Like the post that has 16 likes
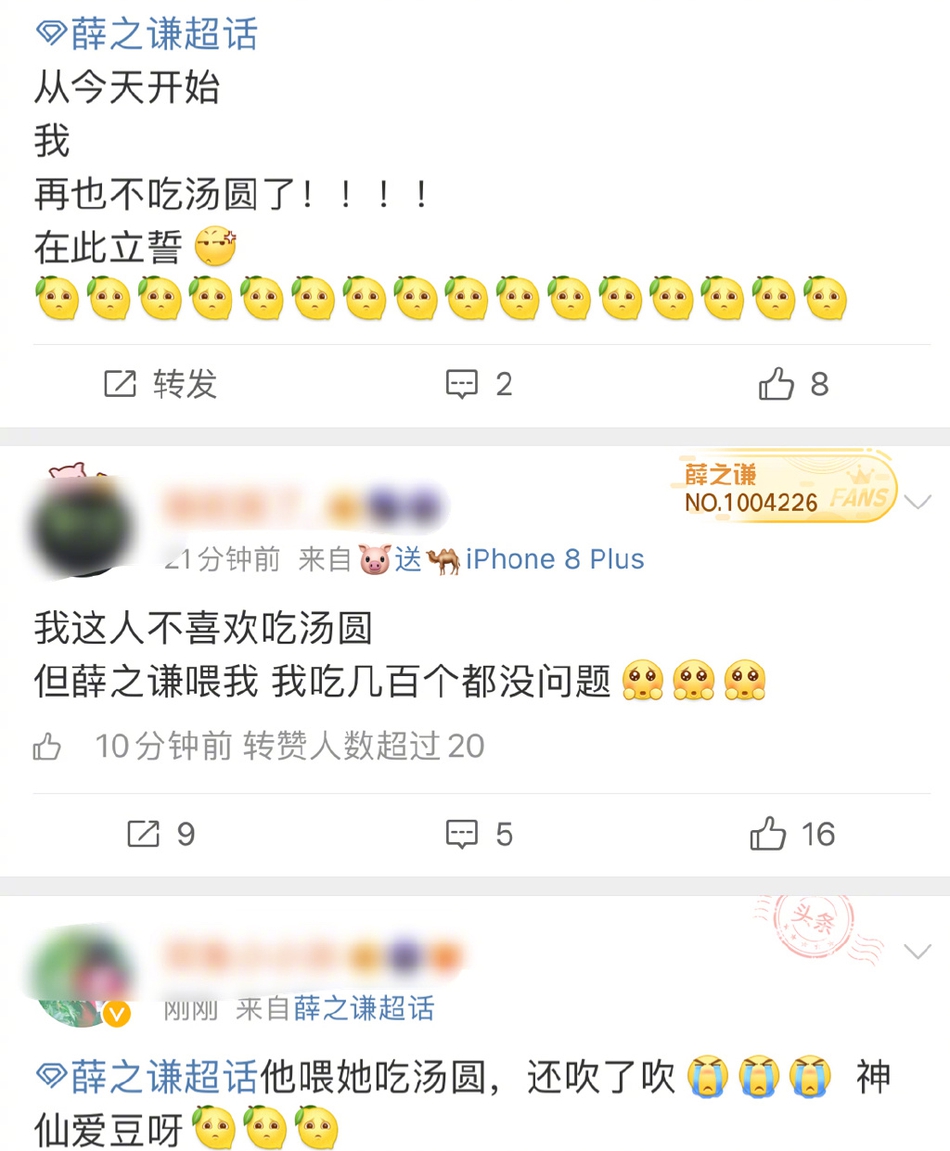Image resolution: width=950 pixels, height=1151 pixels. [792, 834]
